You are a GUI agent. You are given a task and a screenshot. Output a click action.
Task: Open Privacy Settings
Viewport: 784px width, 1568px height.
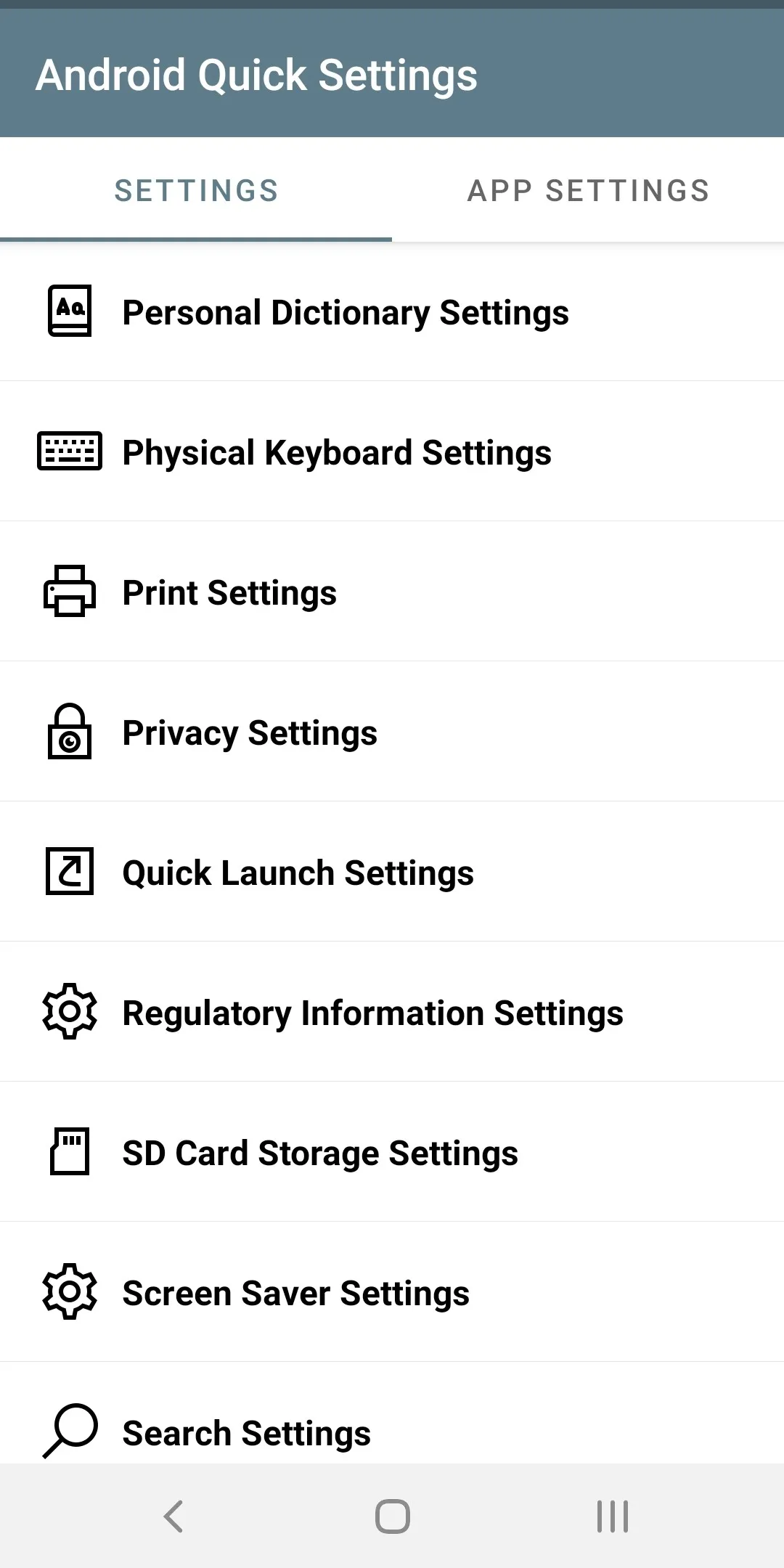tap(249, 732)
